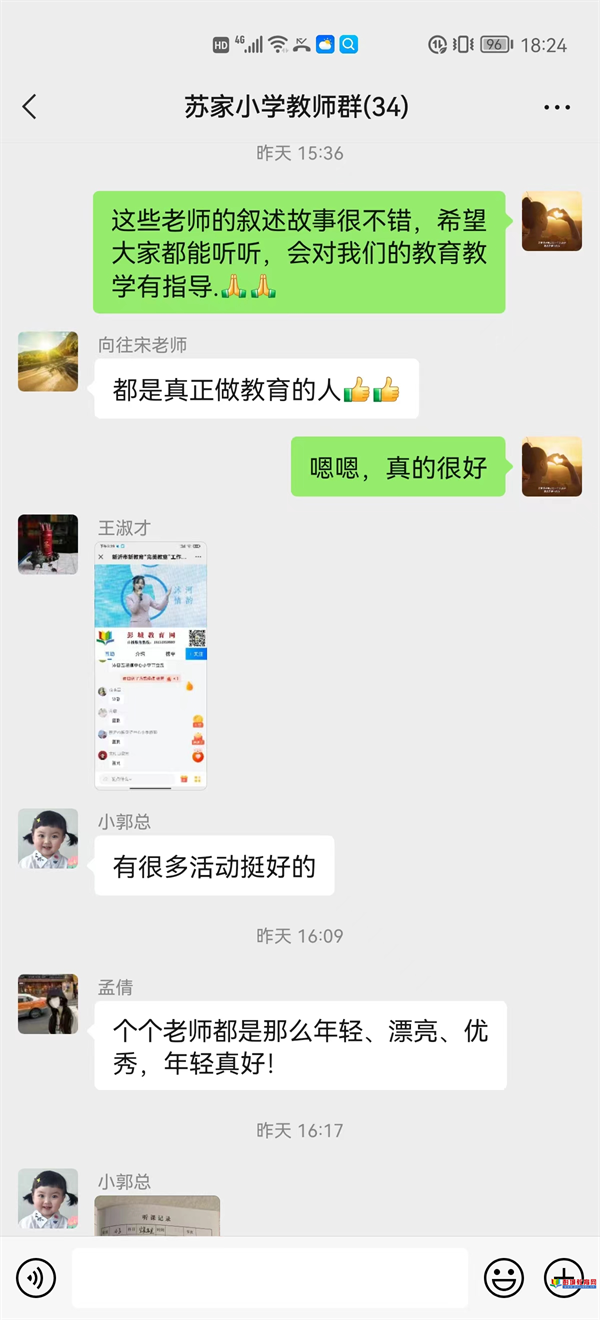View avatar of 小郭总 beside 有很多活动挺好的
This screenshot has height=1320, width=600.
click(x=48, y=838)
